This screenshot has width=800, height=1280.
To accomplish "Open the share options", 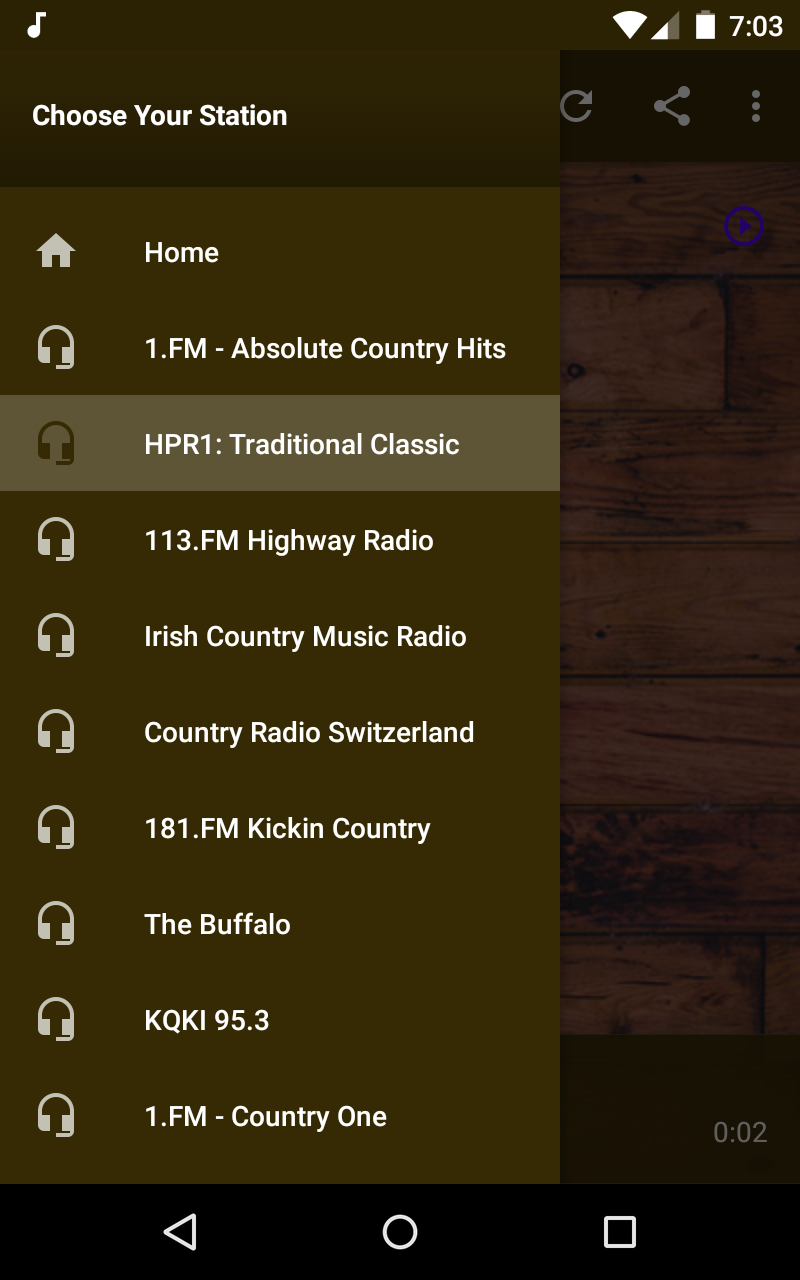I will (x=672, y=103).
